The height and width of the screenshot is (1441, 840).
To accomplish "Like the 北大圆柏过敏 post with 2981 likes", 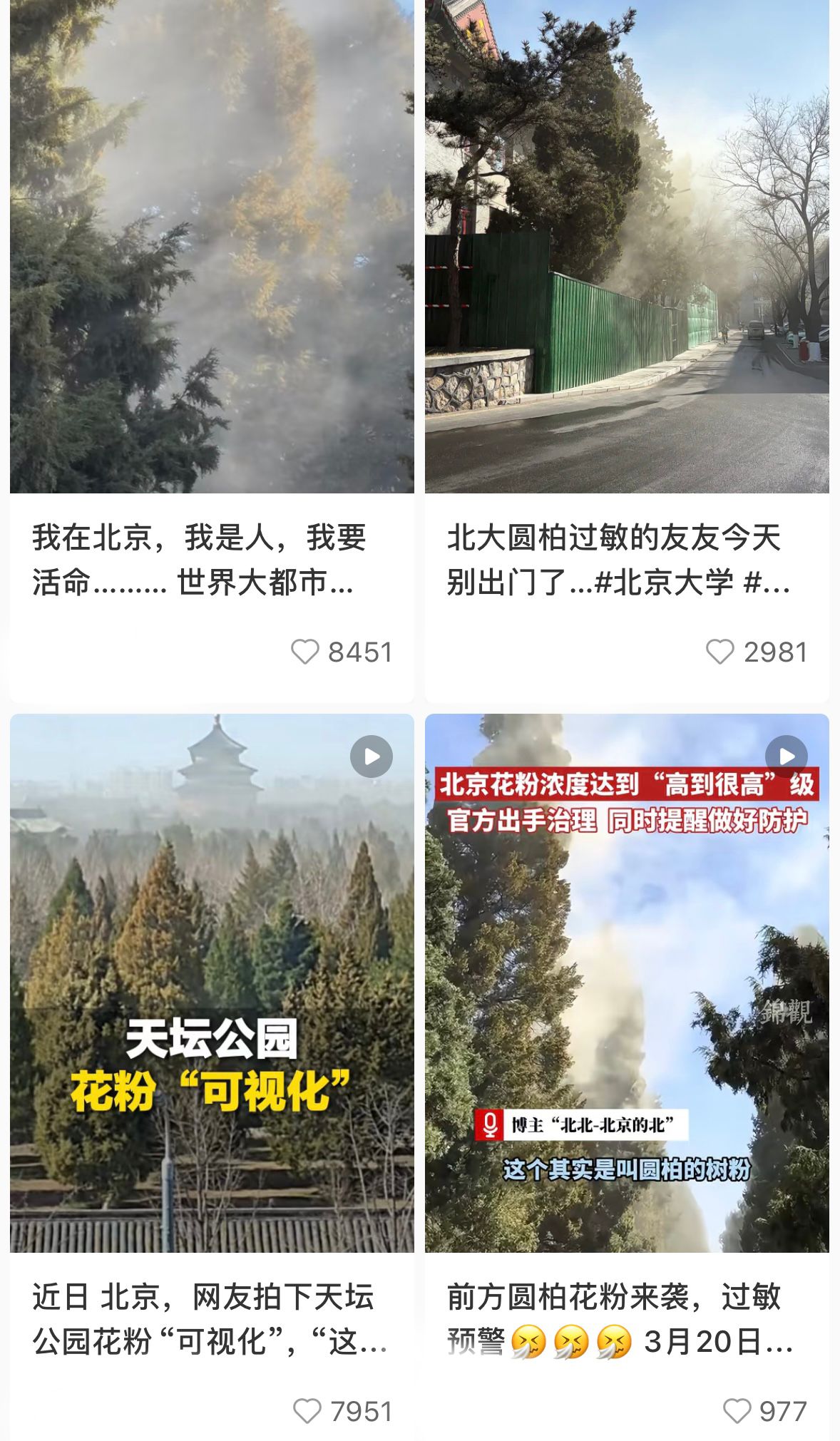I will point(720,652).
